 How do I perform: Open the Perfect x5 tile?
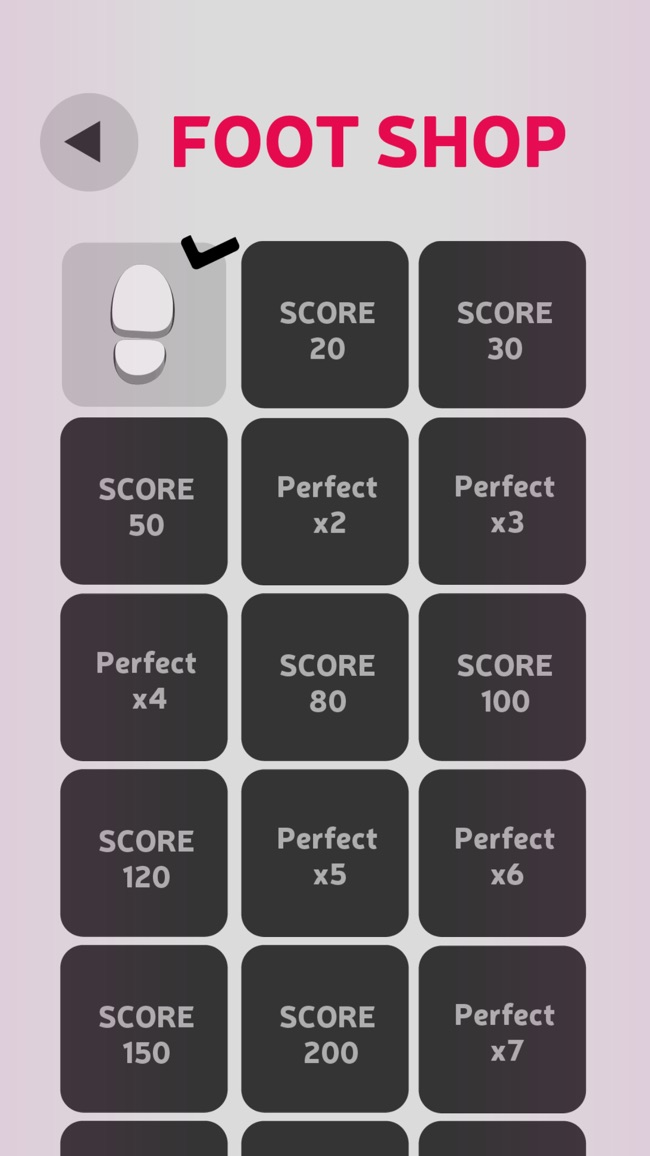(325, 853)
